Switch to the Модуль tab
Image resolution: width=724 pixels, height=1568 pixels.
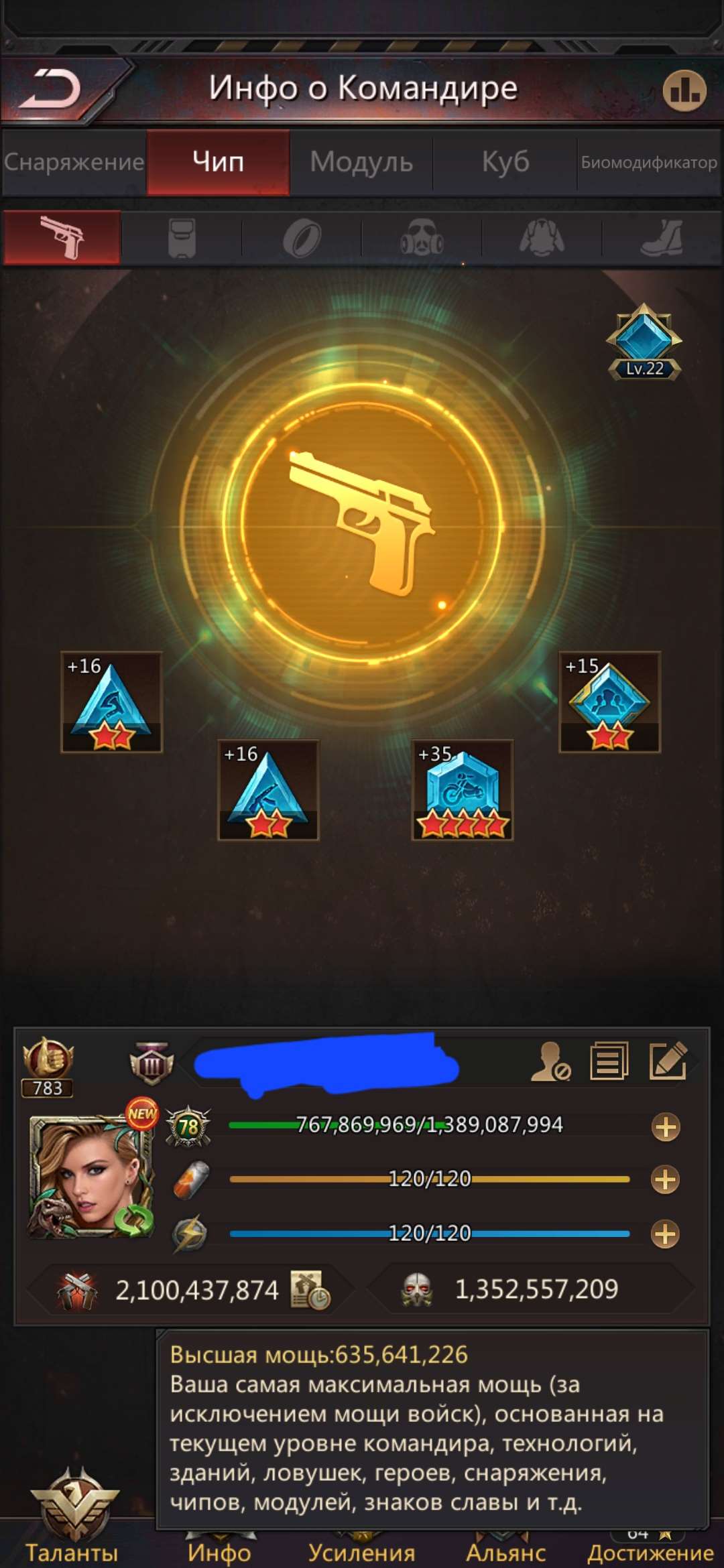(x=361, y=162)
